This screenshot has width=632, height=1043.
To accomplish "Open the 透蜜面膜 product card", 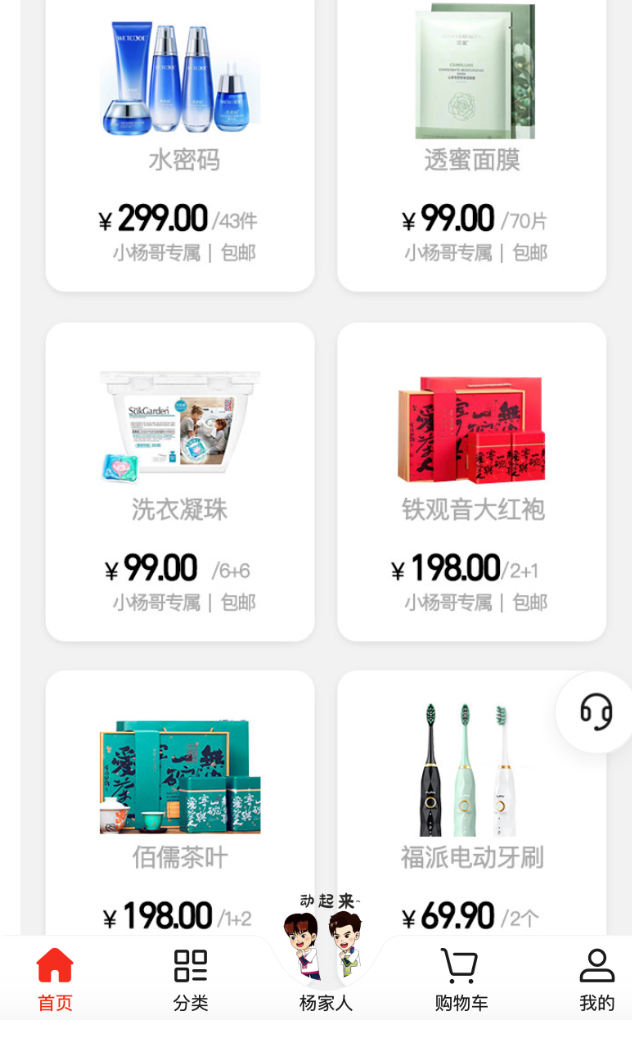I will pyautogui.click(x=471, y=140).
